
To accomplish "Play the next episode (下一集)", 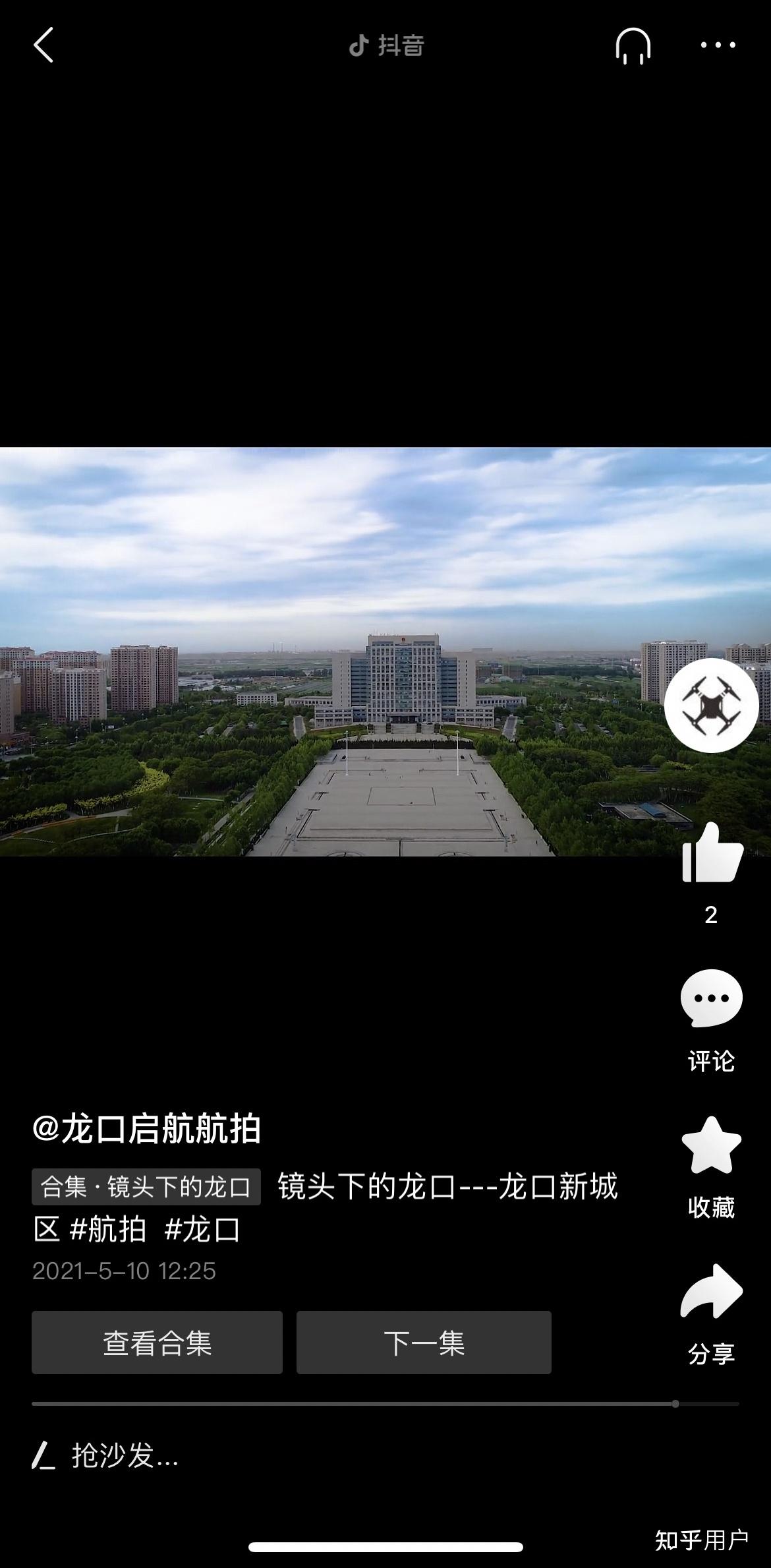I will click(424, 1343).
